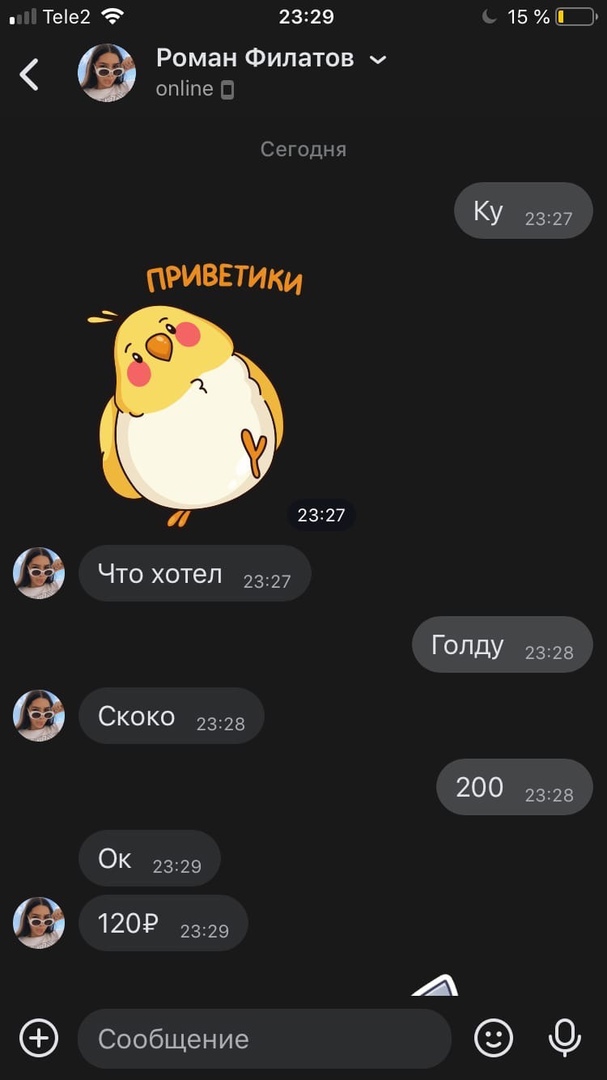This screenshot has width=607, height=1080.
Task: Focus the Сообщение text field
Action: coord(264,1038)
